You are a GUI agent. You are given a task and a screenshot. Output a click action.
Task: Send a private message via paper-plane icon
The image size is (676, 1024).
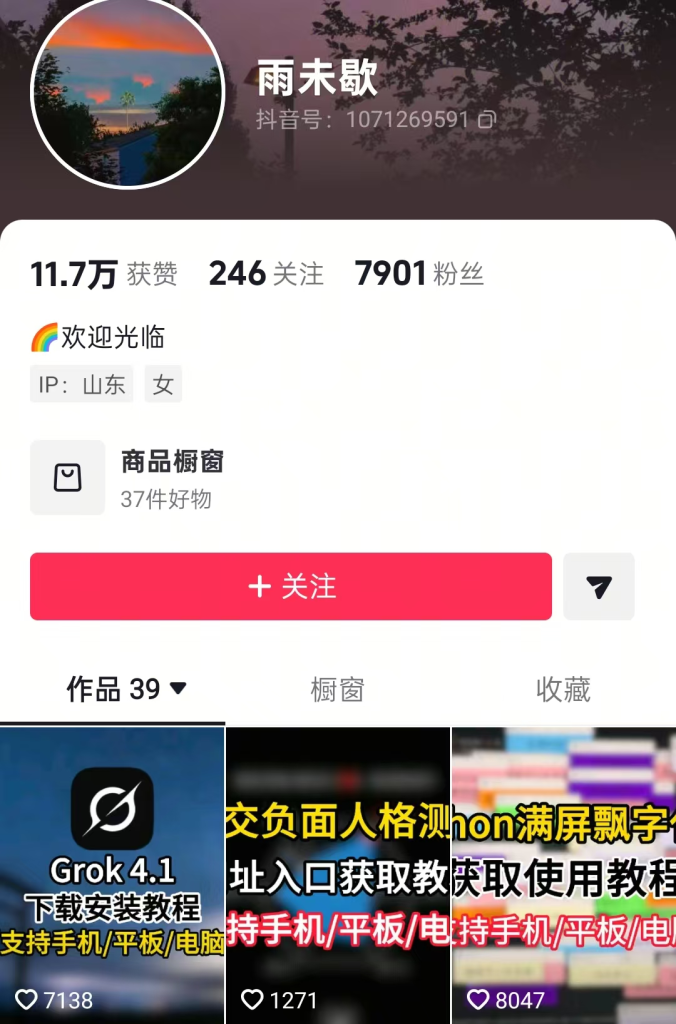(x=599, y=586)
